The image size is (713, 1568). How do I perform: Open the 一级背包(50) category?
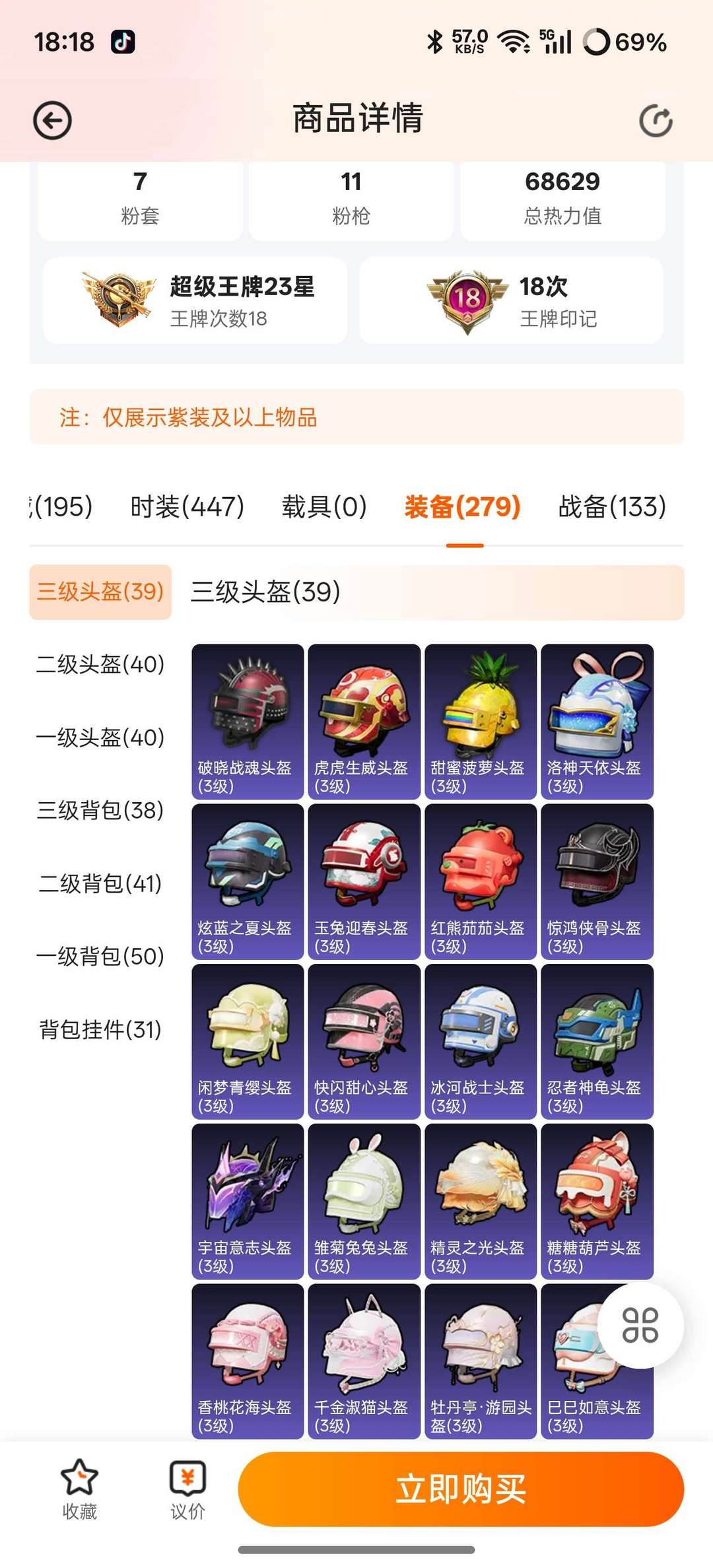pyautogui.click(x=100, y=957)
